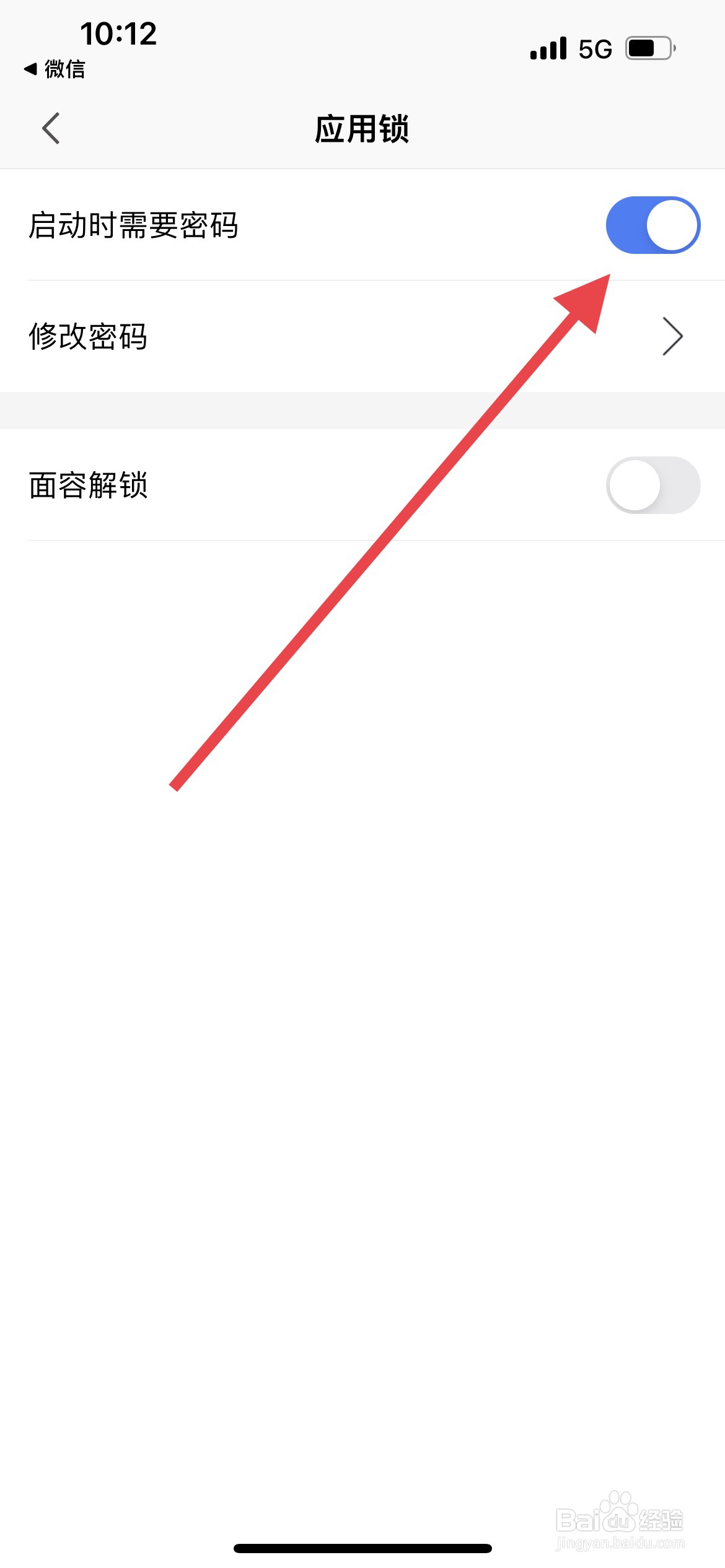Viewport: 725px width, 1568px height.
Task: Toggle password requirement on launch
Action: (x=652, y=225)
